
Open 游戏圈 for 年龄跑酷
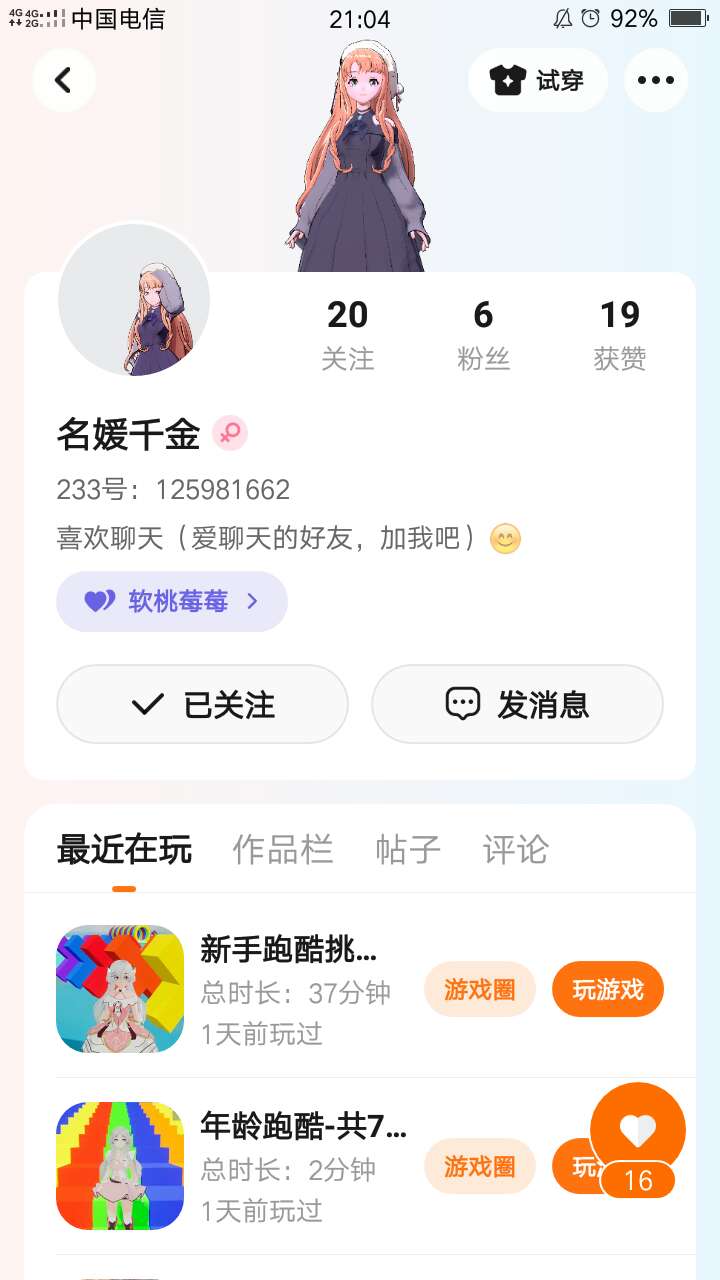(480, 1166)
